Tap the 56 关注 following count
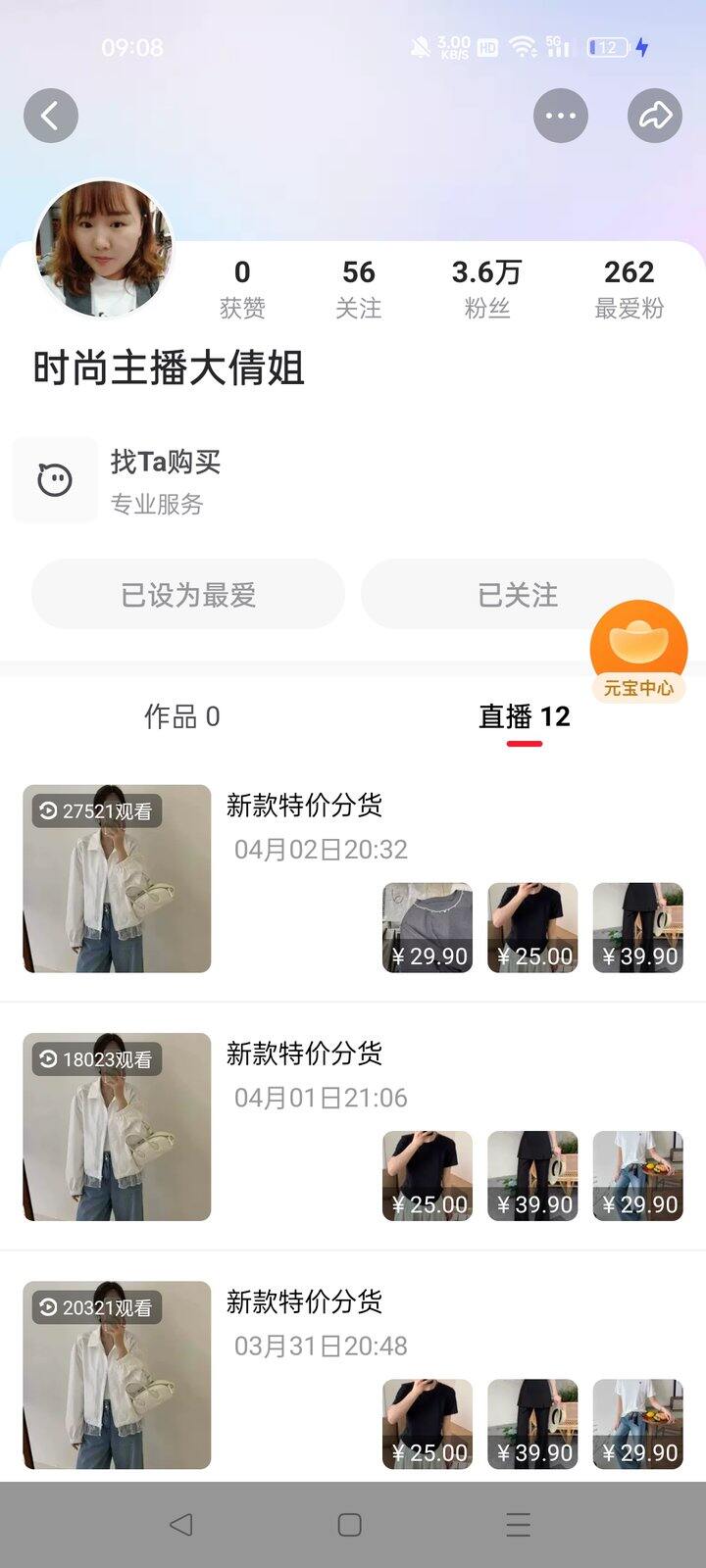706x1568 pixels. [357, 285]
